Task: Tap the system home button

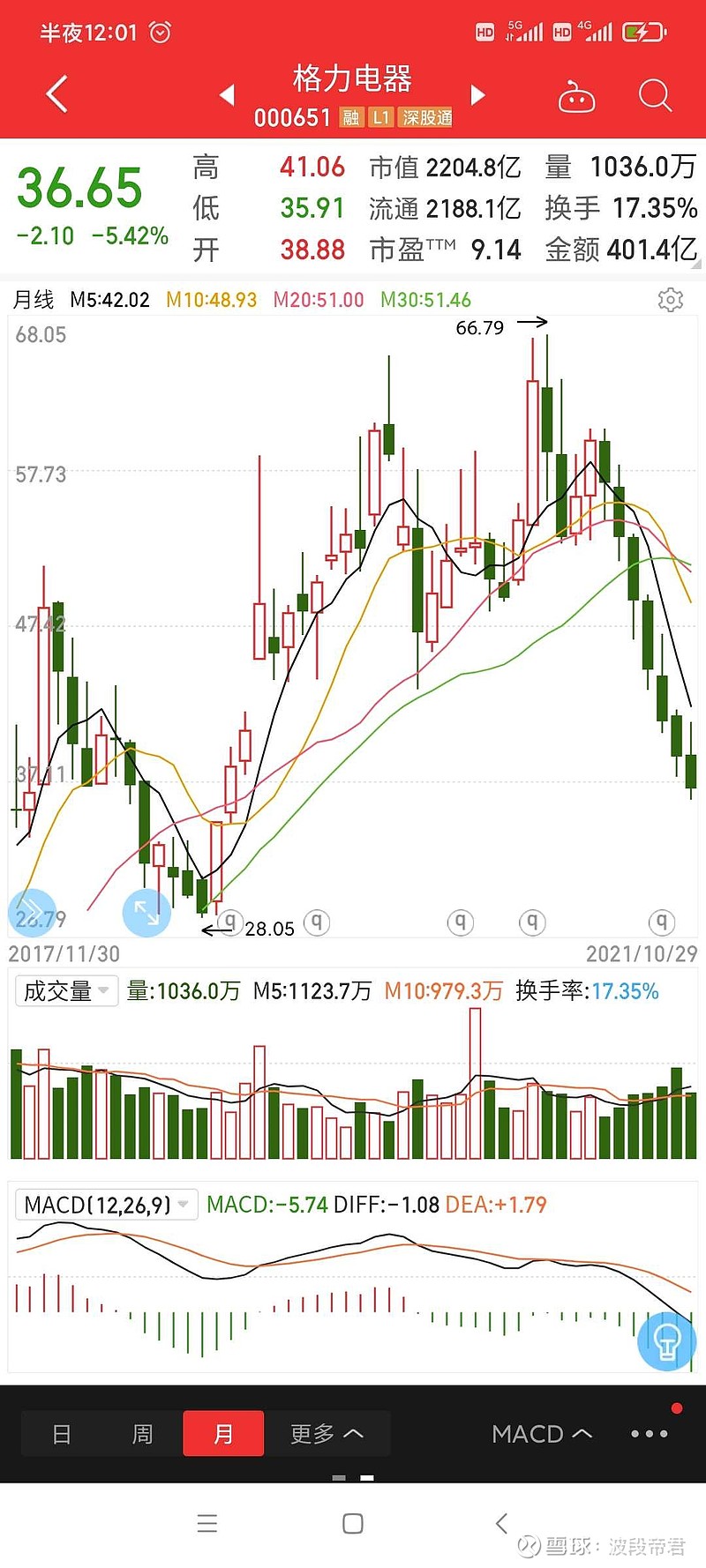Action: click(x=353, y=1523)
